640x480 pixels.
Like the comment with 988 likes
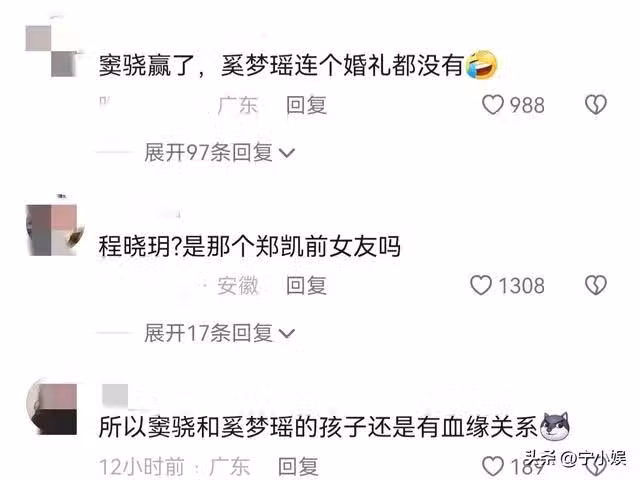(493, 104)
